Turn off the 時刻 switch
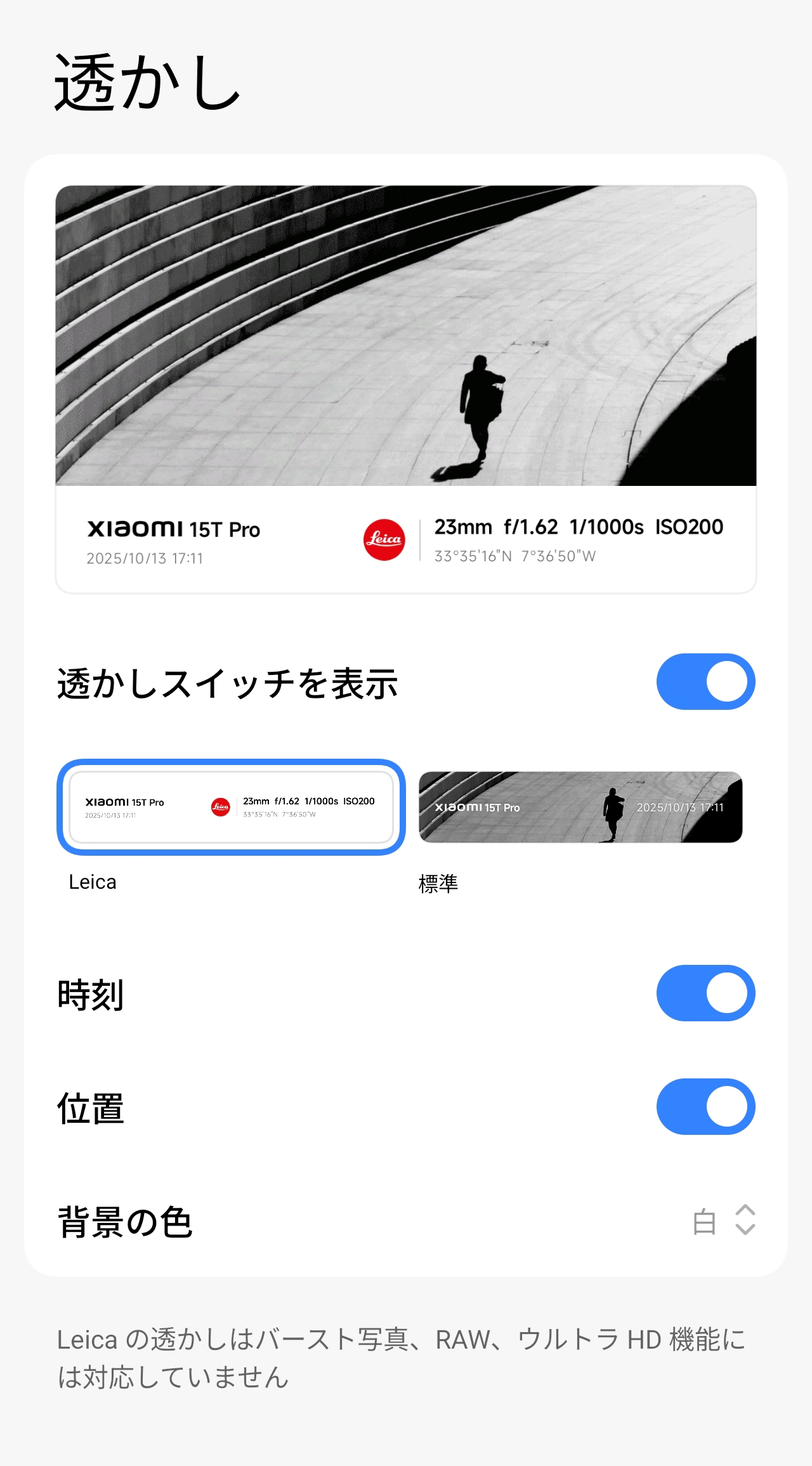The width and height of the screenshot is (812, 1466). [705, 993]
